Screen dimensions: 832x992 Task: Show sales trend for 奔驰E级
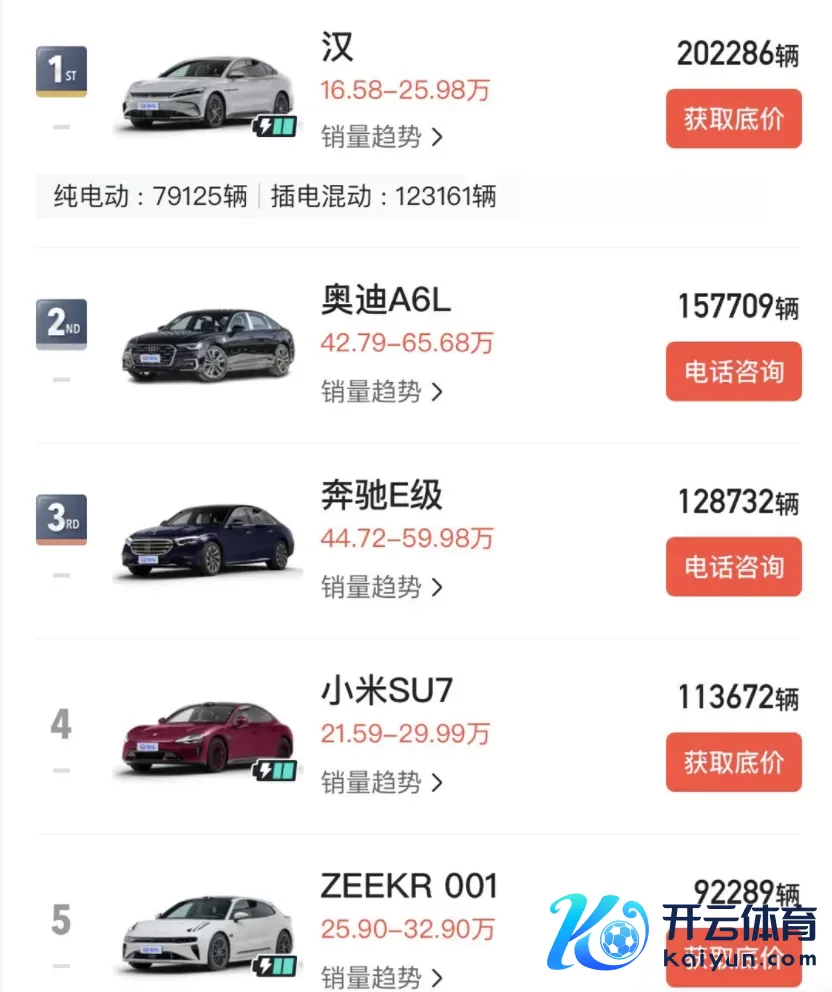point(381,587)
